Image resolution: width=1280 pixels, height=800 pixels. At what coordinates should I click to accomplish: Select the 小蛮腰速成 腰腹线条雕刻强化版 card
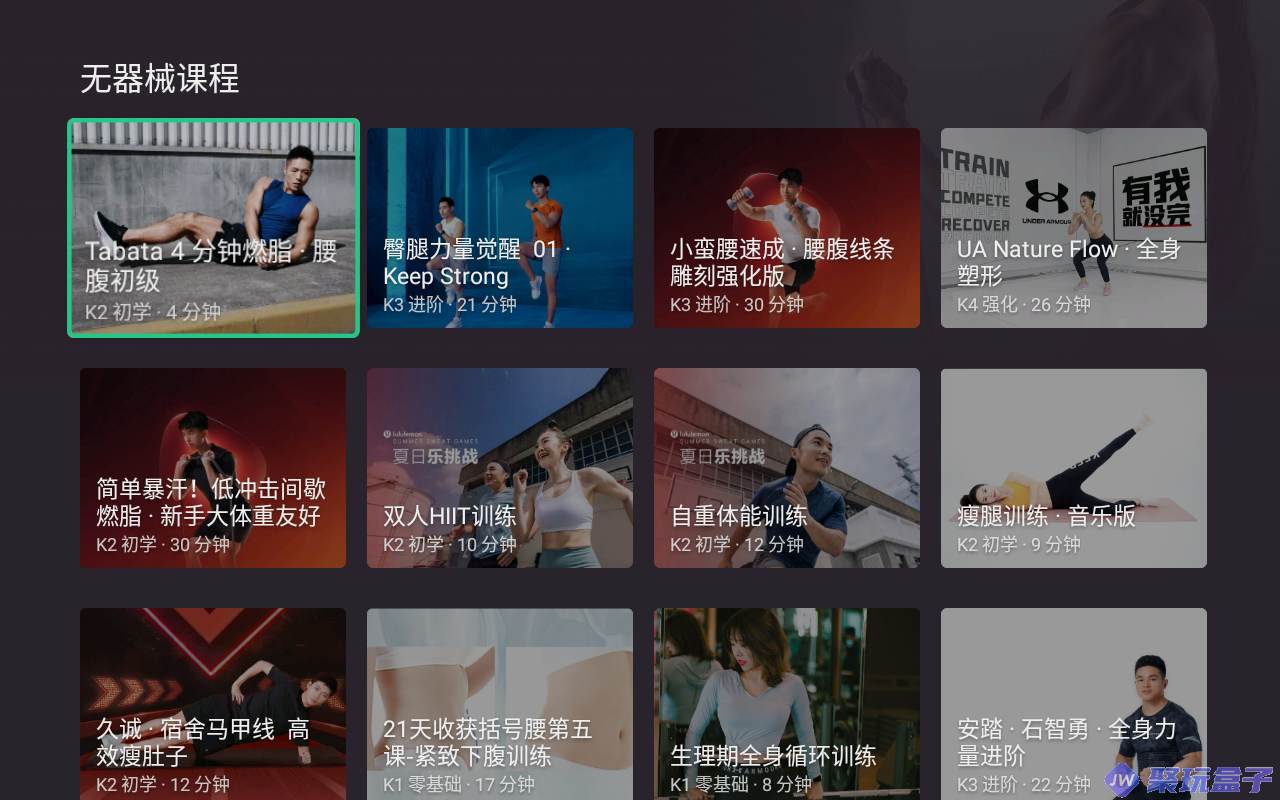[x=787, y=228]
